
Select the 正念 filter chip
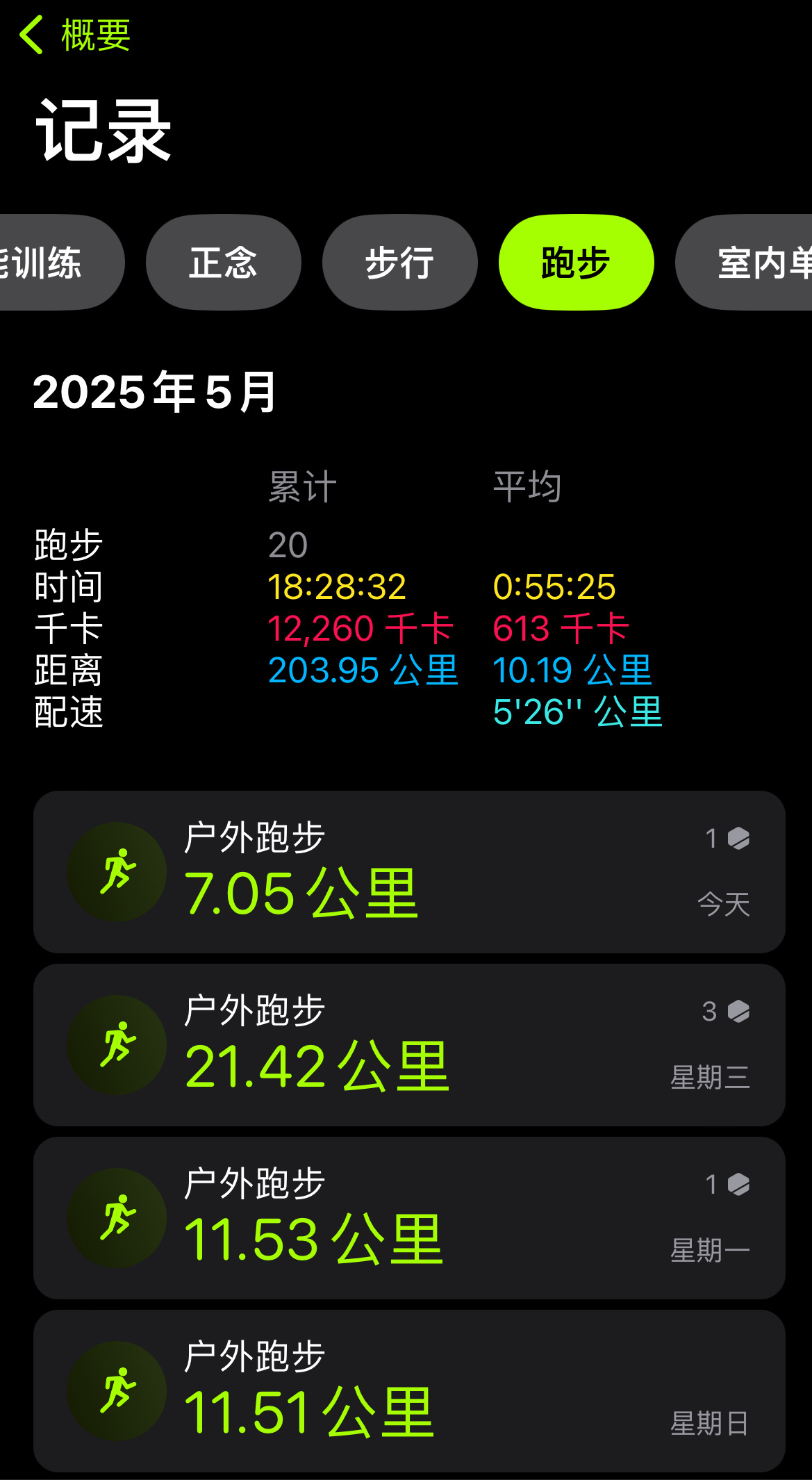[224, 263]
